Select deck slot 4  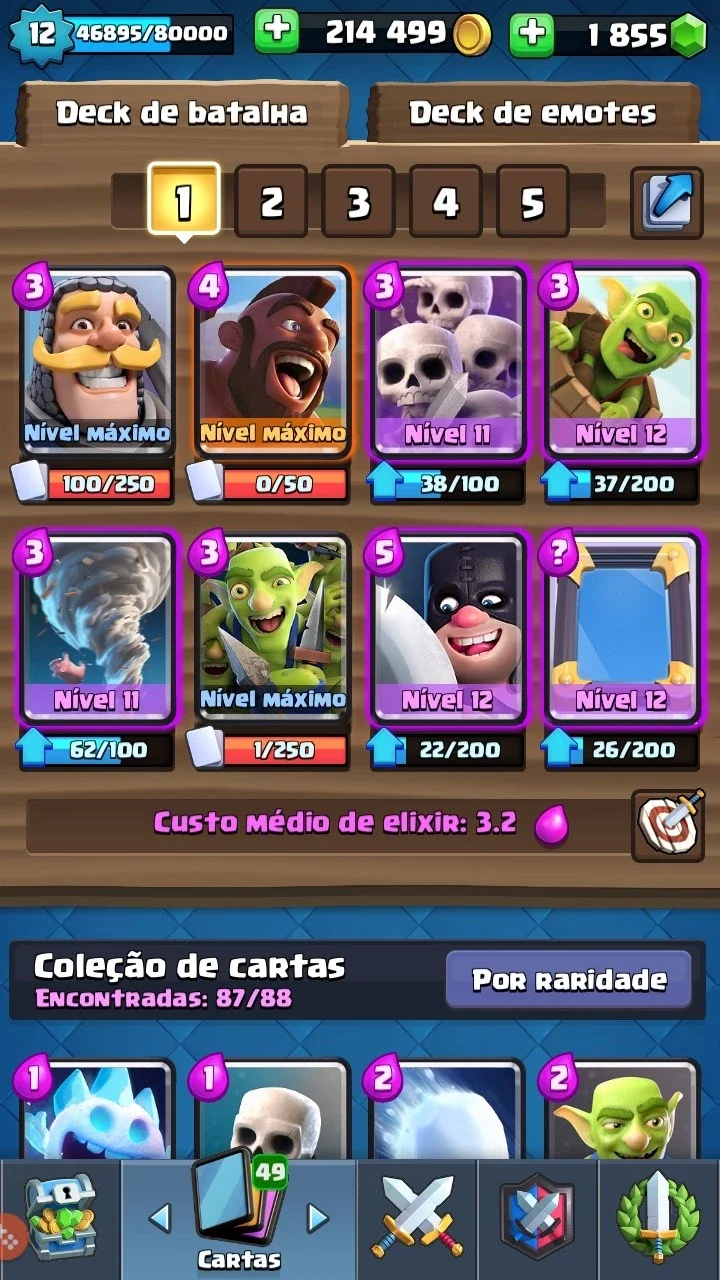coord(445,203)
